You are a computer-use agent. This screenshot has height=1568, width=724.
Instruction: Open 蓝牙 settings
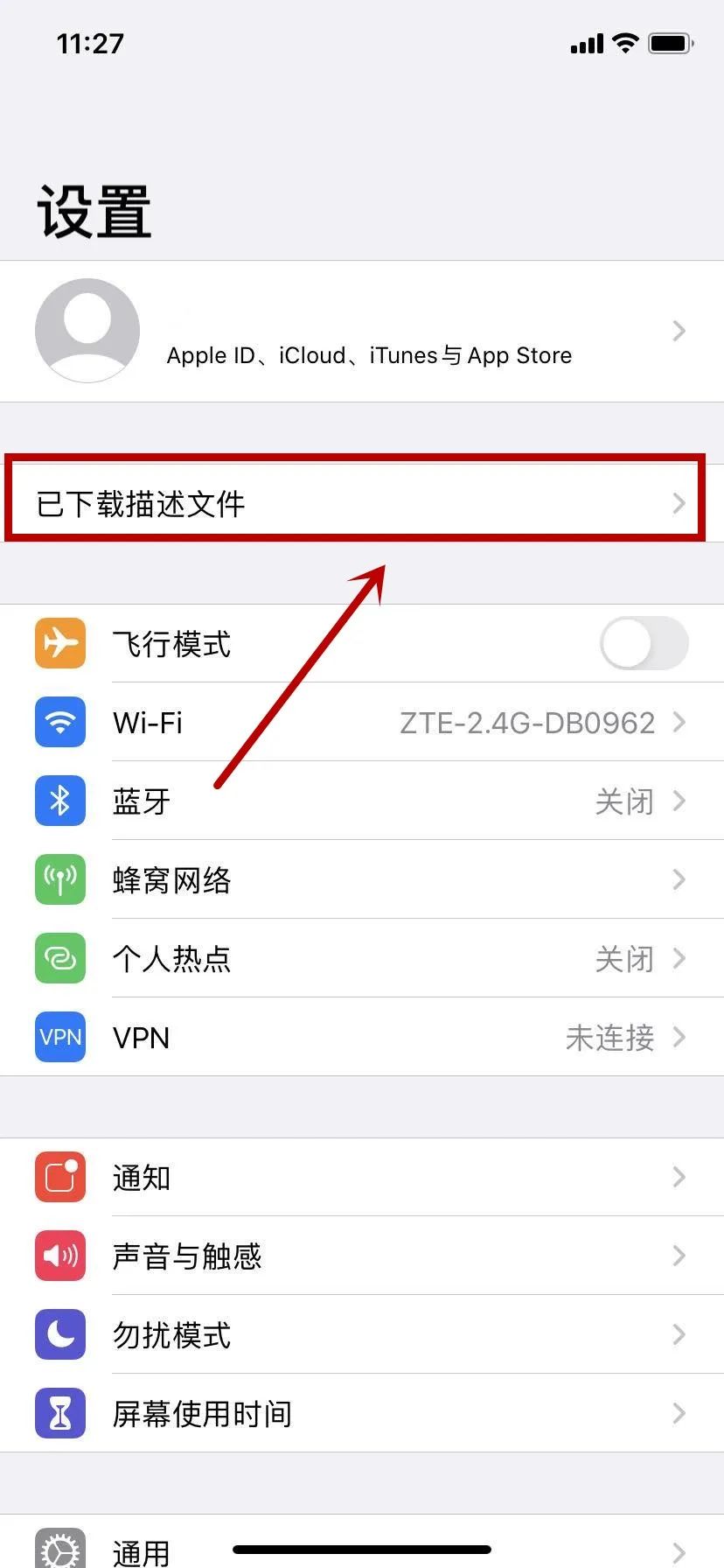pyautogui.click(x=362, y=801)
